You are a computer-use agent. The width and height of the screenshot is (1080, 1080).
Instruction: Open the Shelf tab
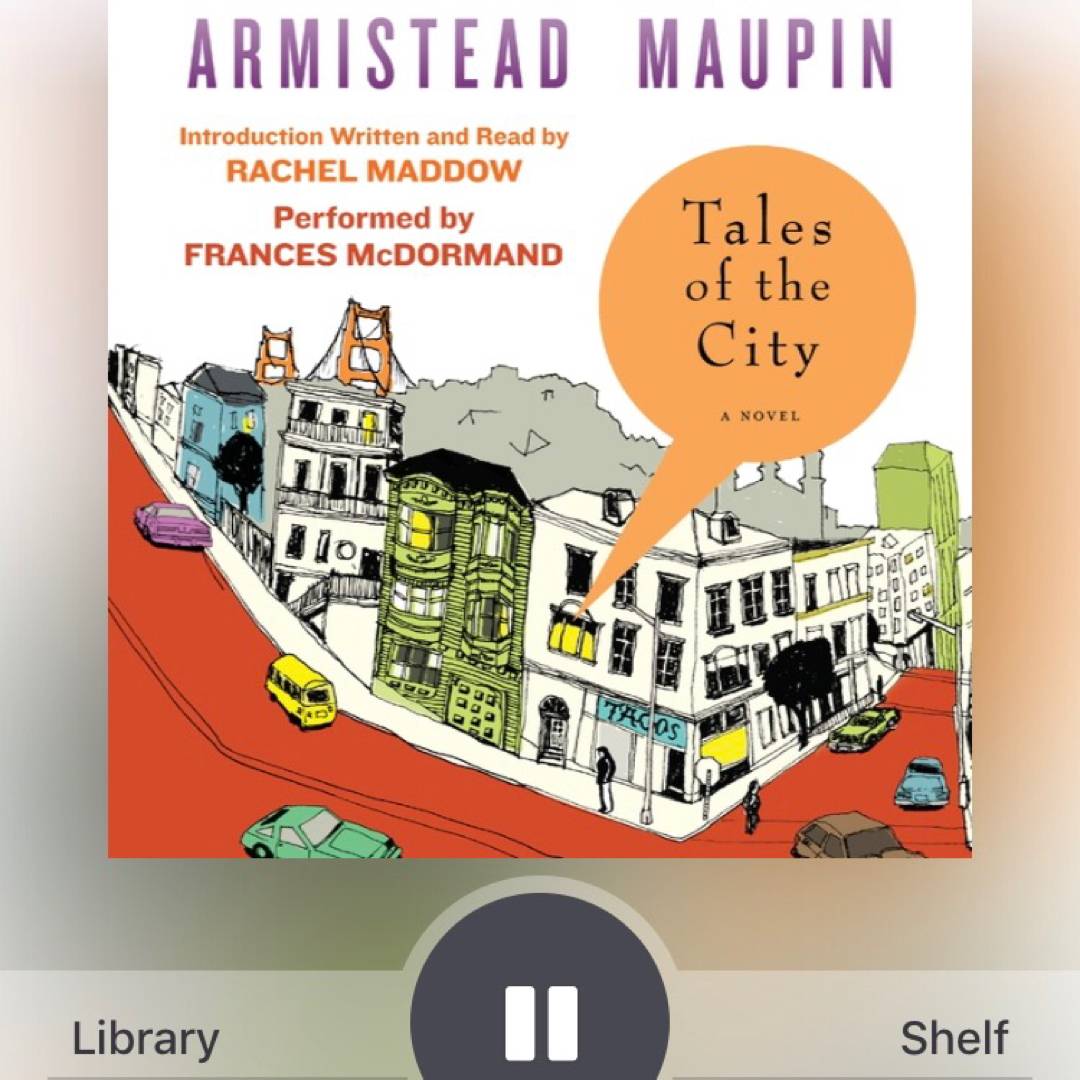pyautogui.click(x=953, y=1039)
